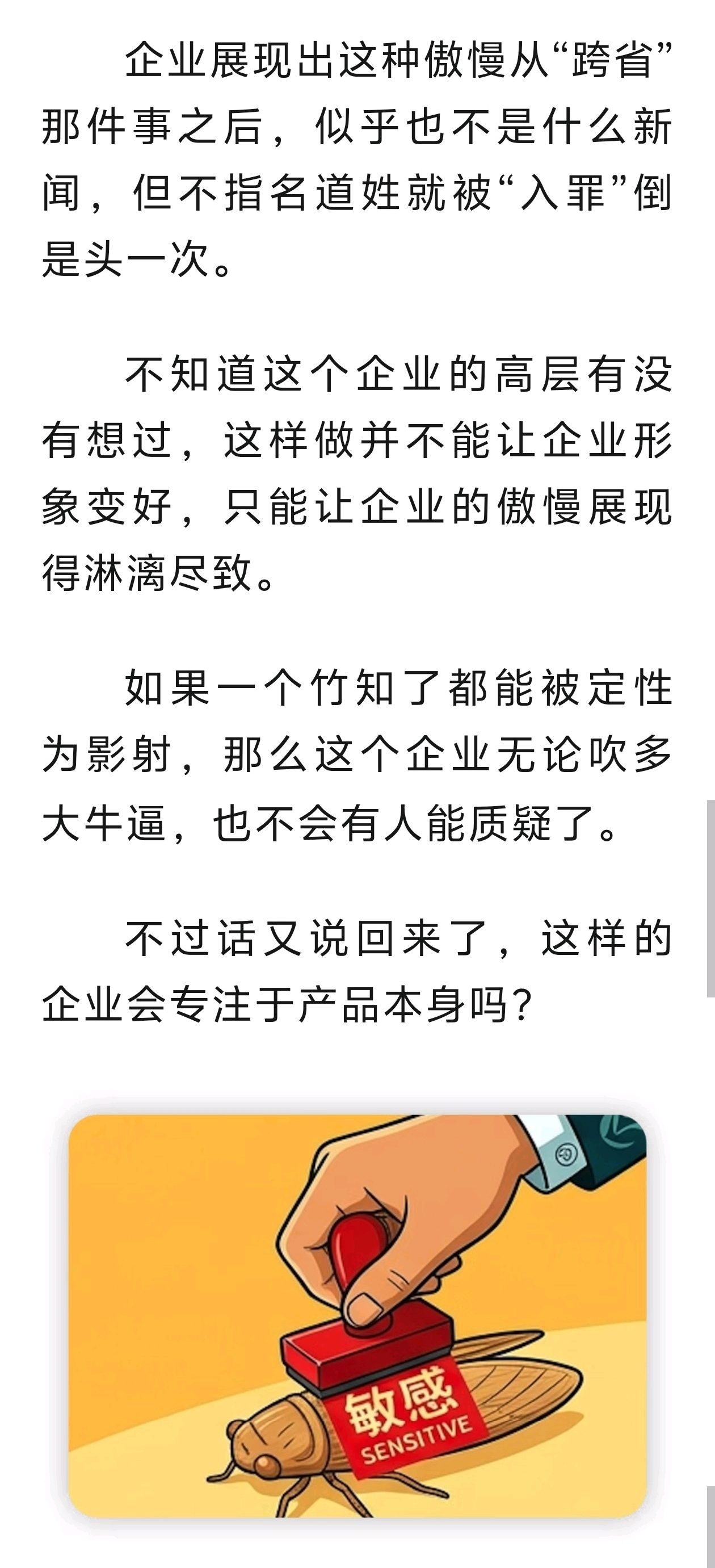
Task: Open the cicada stamp illustration in the article
Action: pyautogui.click(x=357, y=1318)
